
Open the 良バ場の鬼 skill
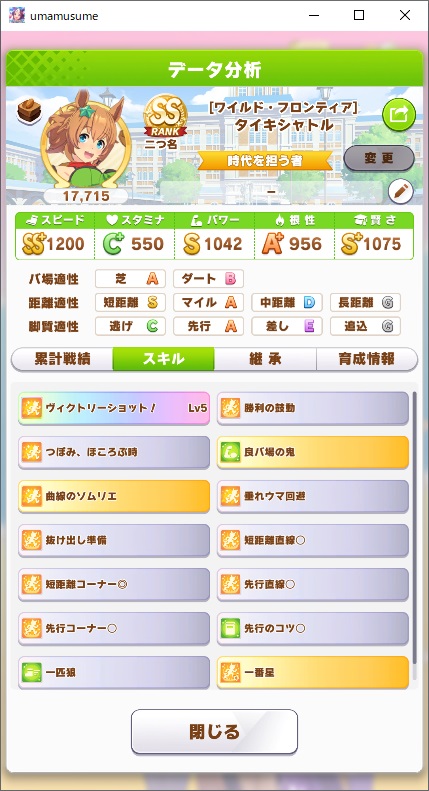click(x=313, y=453)
